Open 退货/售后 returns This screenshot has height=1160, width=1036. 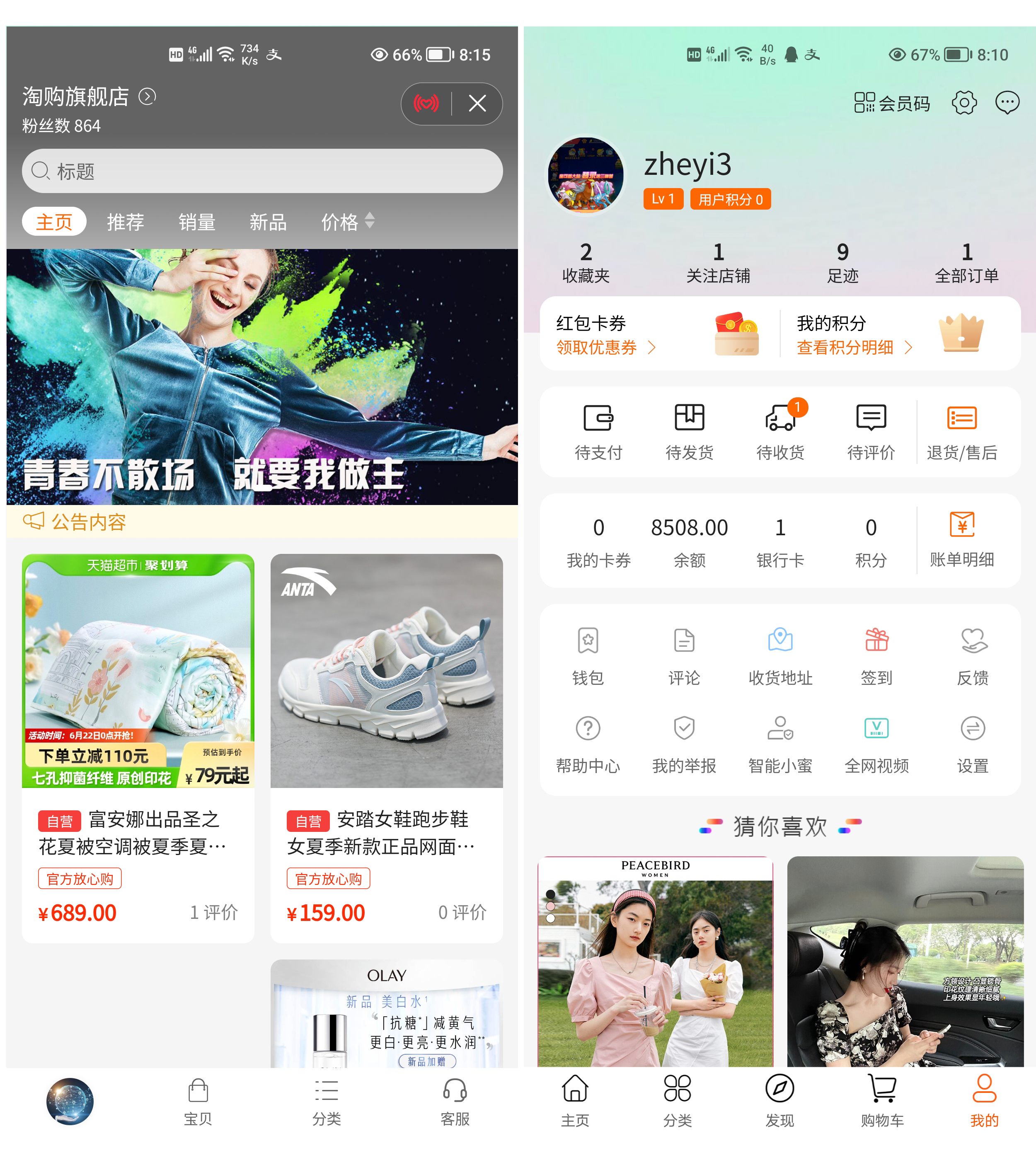(x=961, y=431)
